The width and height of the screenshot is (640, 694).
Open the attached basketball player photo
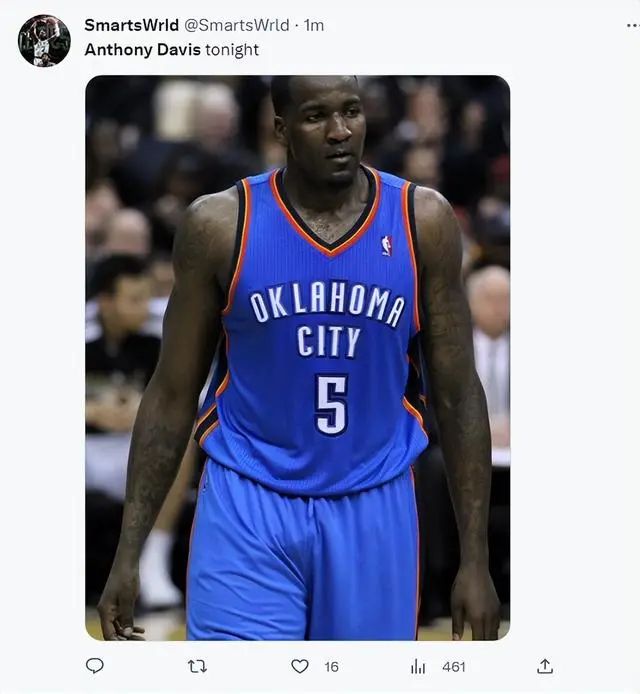coord(297,357)
